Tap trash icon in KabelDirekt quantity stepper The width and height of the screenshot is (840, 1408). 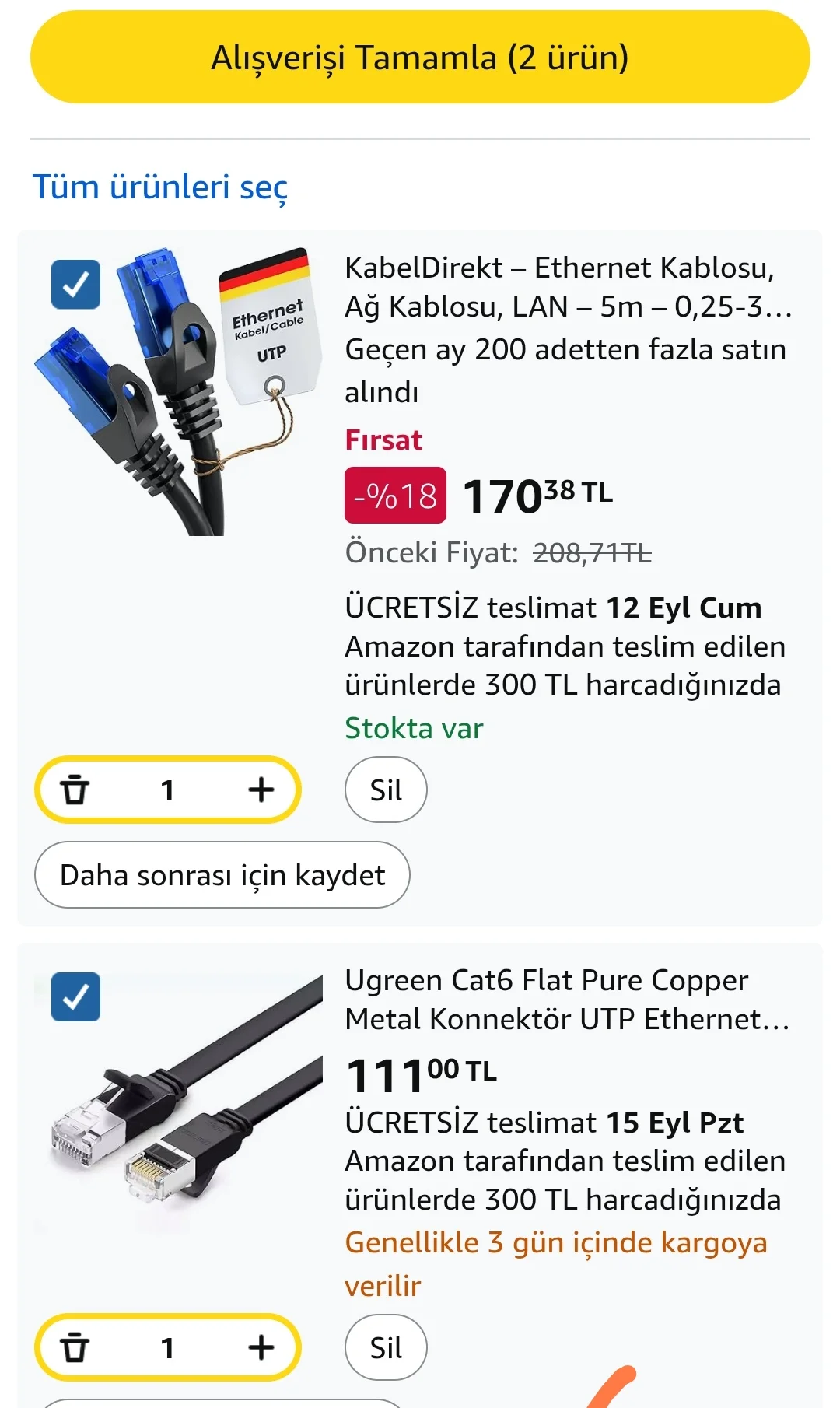pos(75,790)
